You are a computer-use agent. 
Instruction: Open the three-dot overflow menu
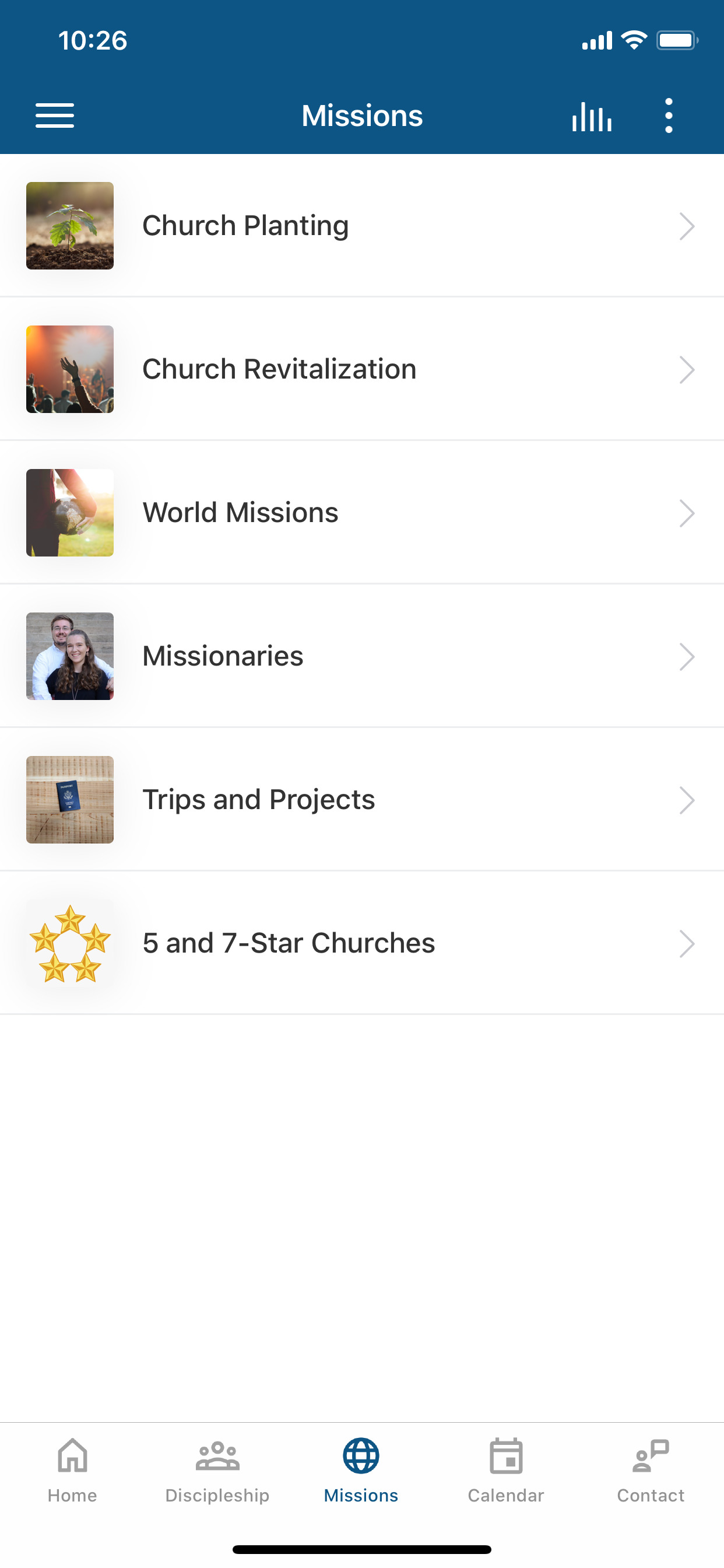point(669,116)
